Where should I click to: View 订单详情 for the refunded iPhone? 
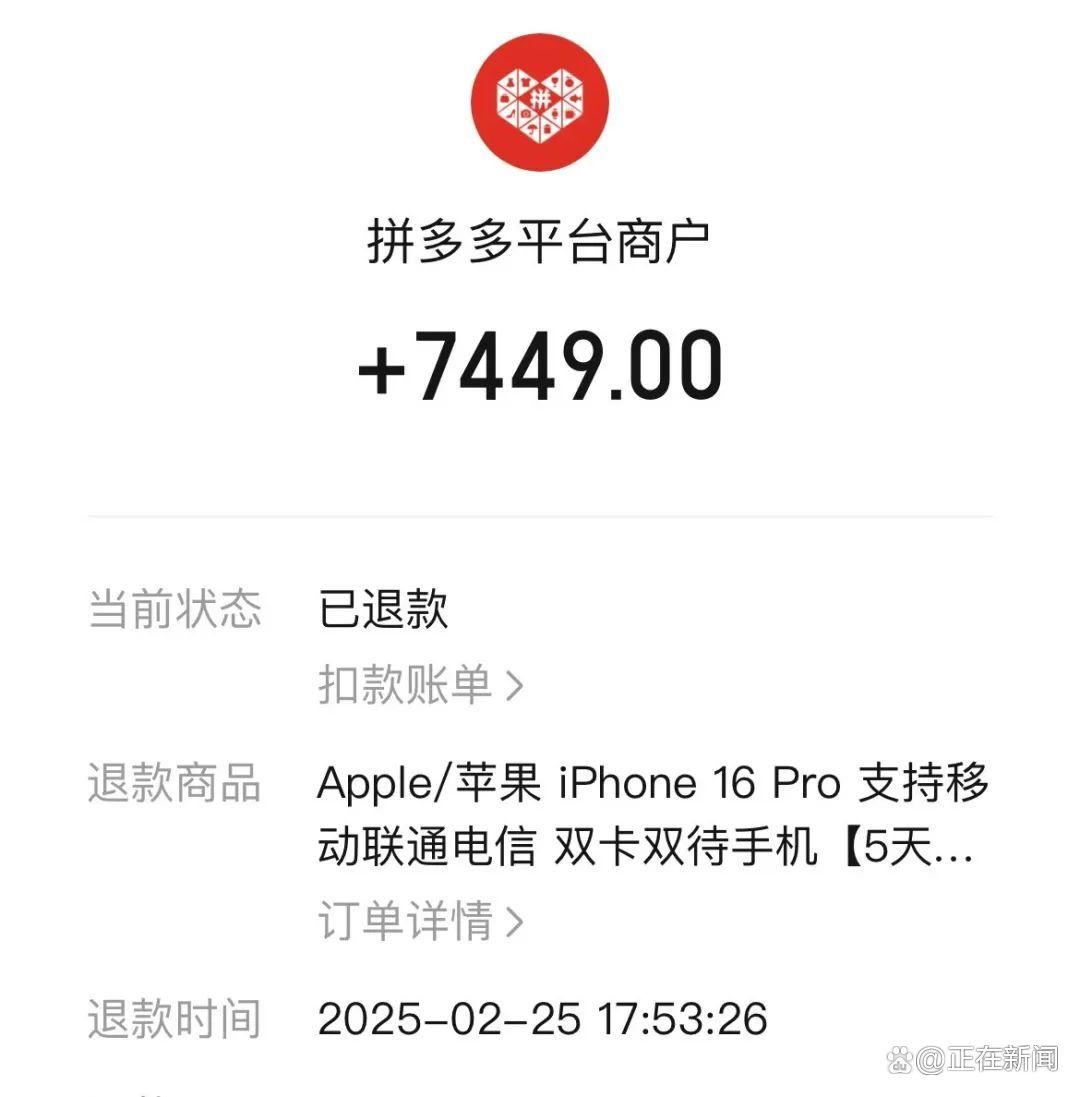(x=420, y=920)
